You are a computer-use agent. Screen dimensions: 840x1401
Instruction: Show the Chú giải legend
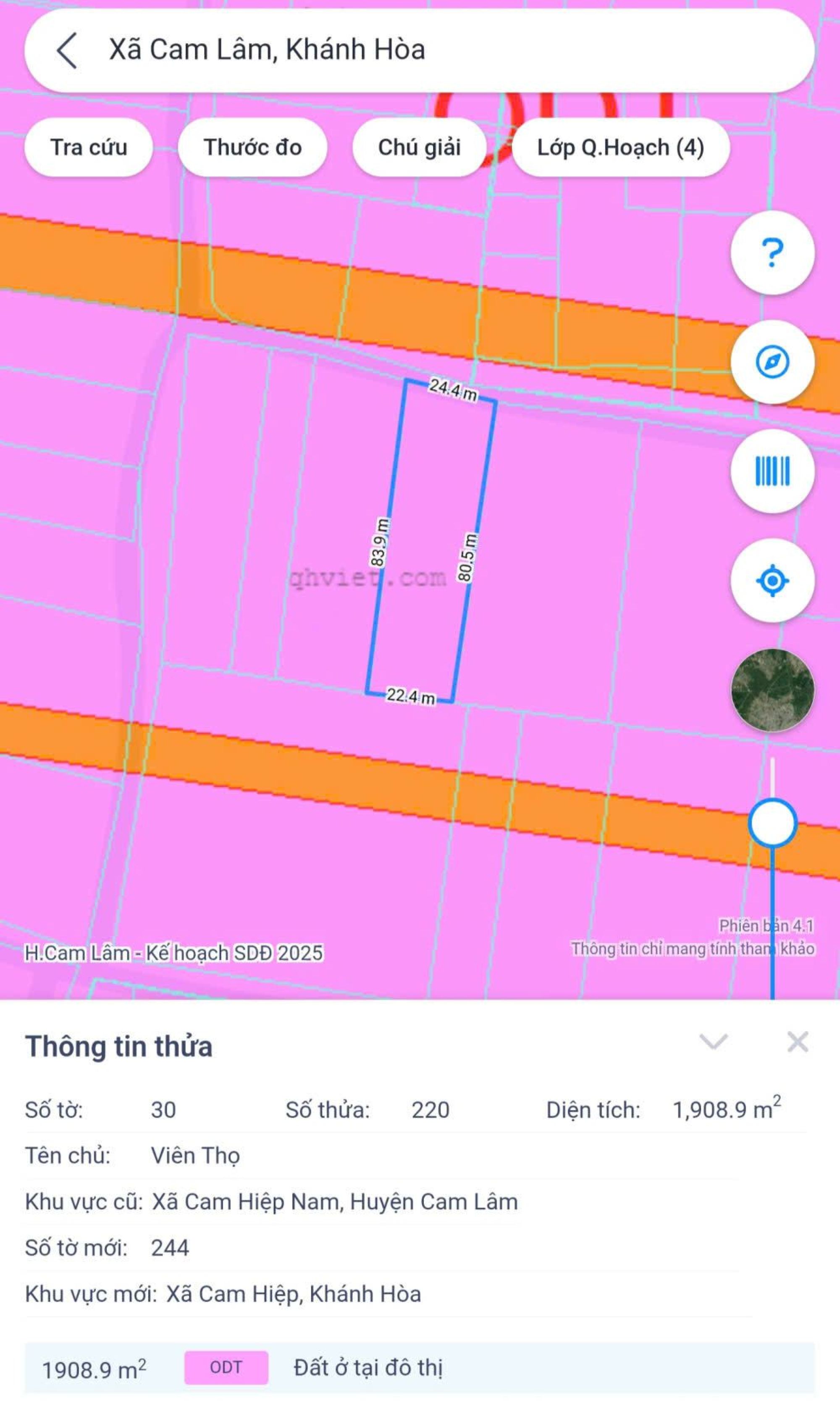(419, 147)
